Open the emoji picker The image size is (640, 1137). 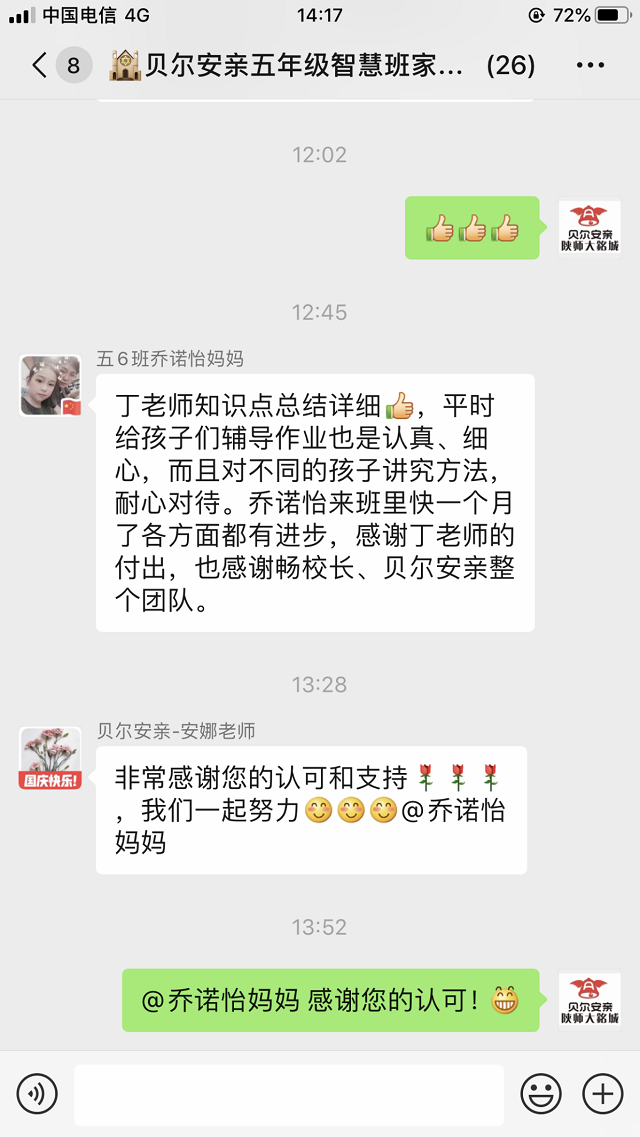541,1094
